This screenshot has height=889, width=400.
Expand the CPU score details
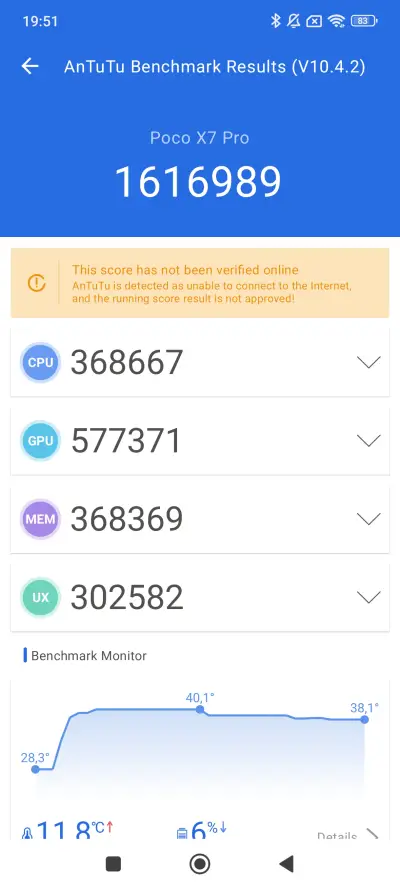pyautogui.click(x=369, y=362)
